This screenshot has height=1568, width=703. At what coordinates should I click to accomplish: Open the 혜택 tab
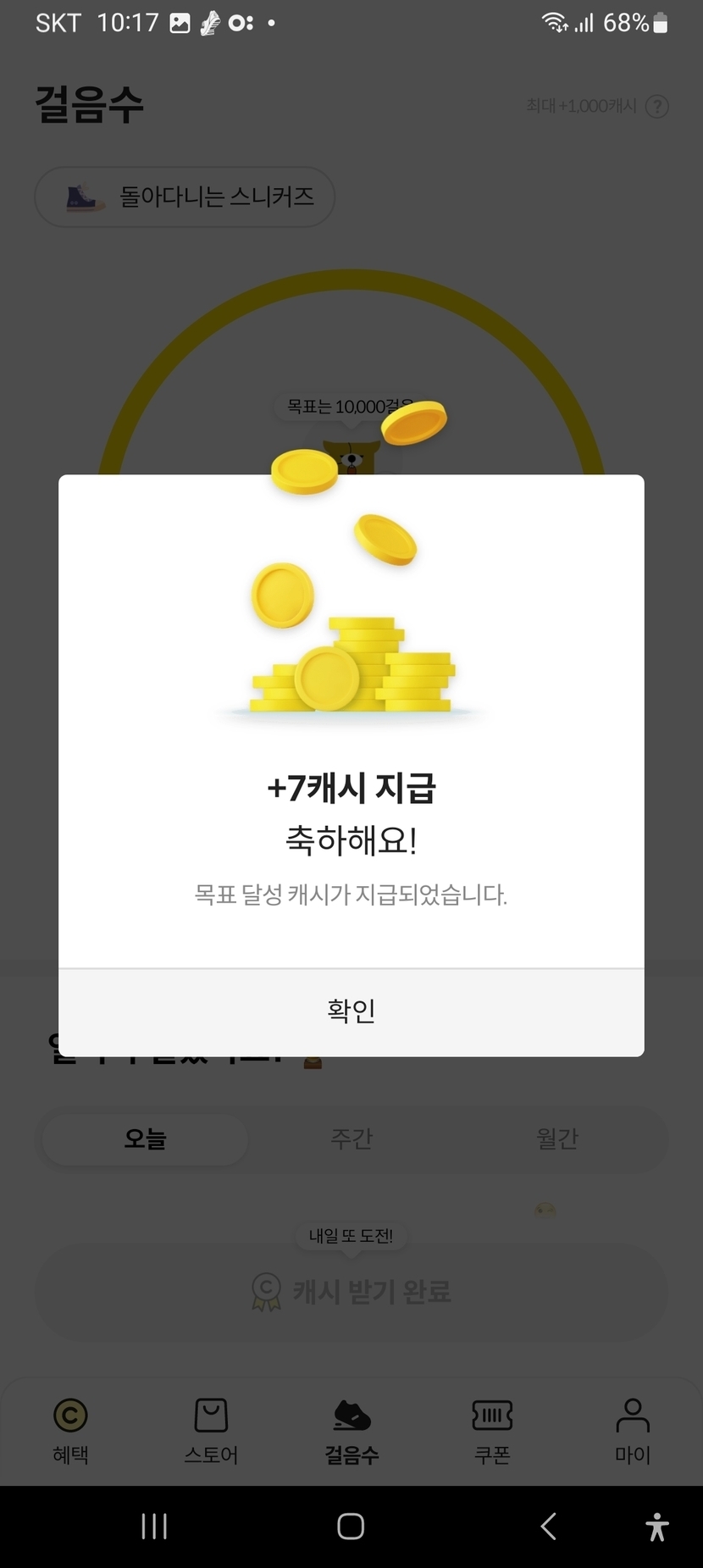[70, 1430]
